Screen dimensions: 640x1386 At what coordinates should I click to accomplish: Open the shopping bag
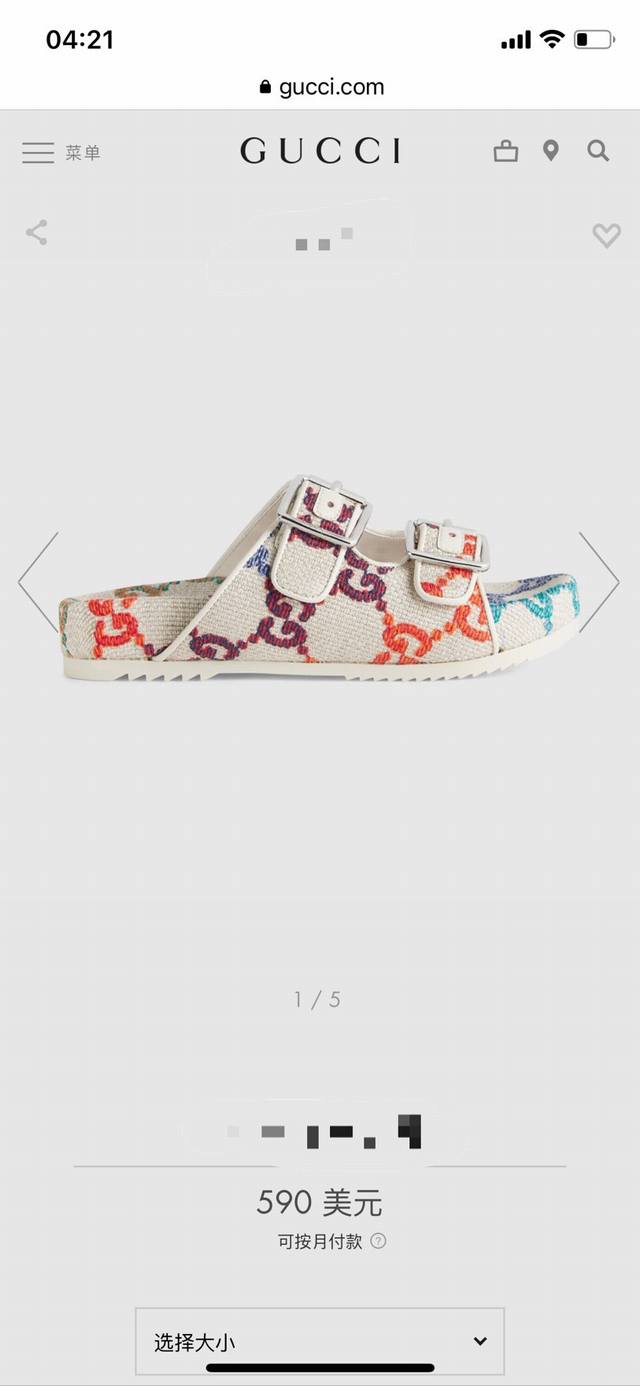506,152
